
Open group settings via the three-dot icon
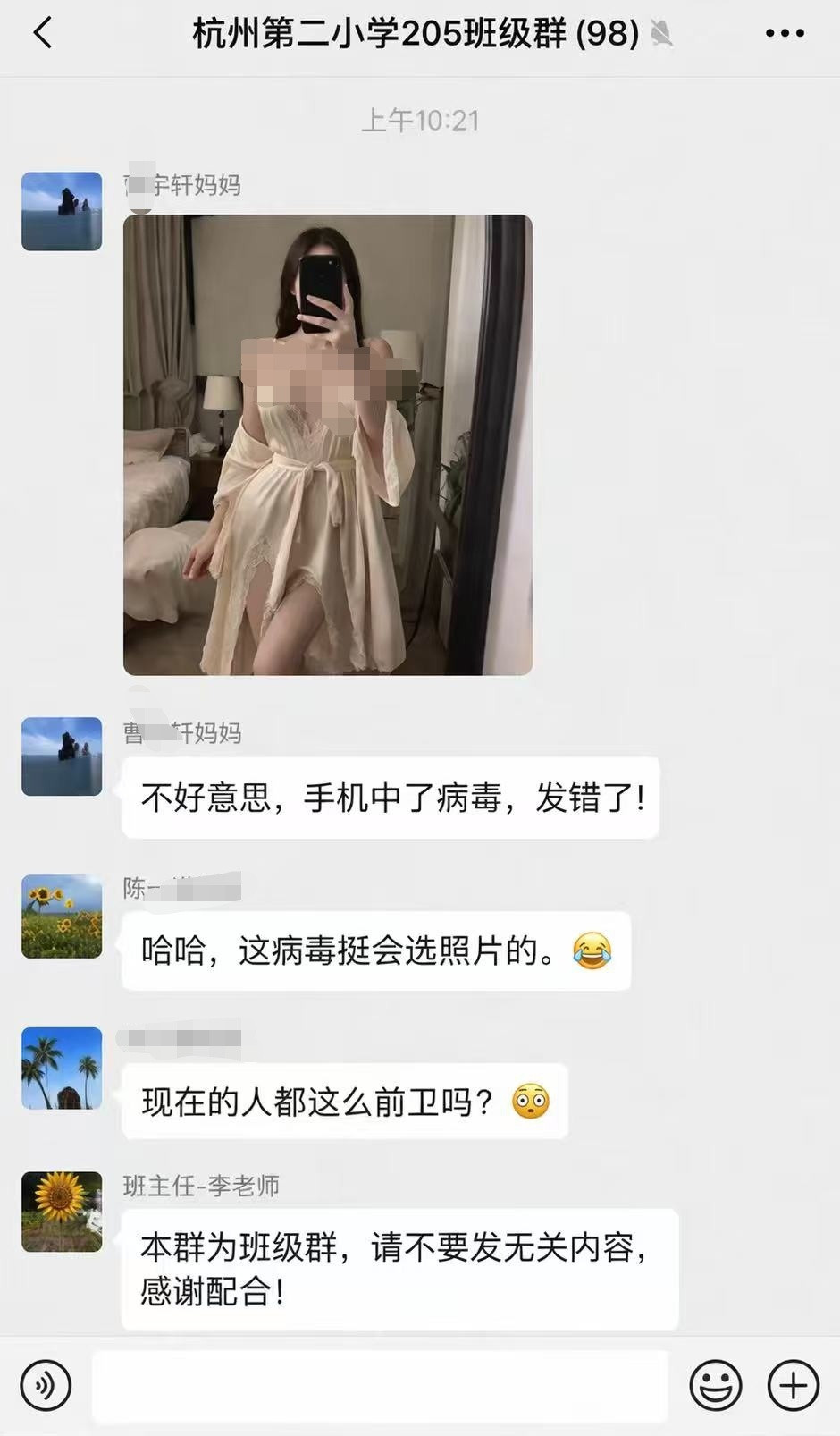click(x=783, y=34)
